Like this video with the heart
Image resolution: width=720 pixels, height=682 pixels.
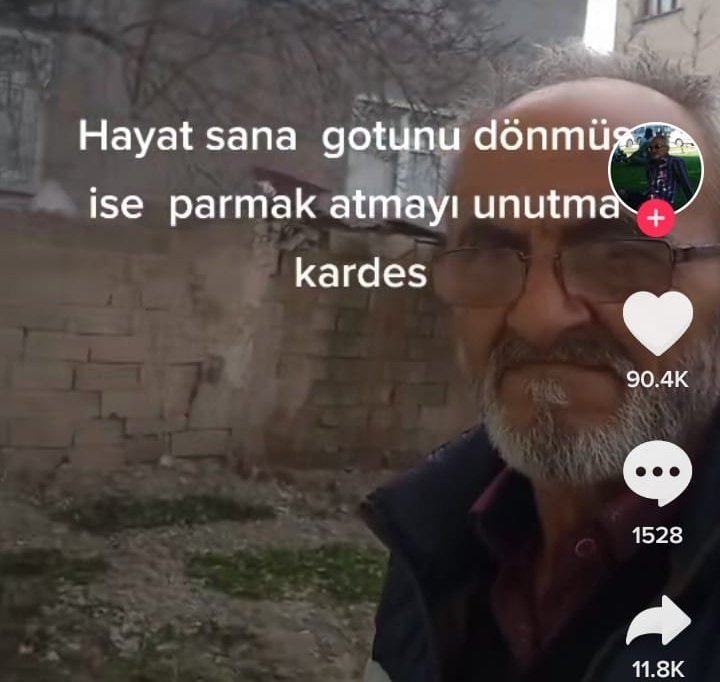(x=657, y=323)
